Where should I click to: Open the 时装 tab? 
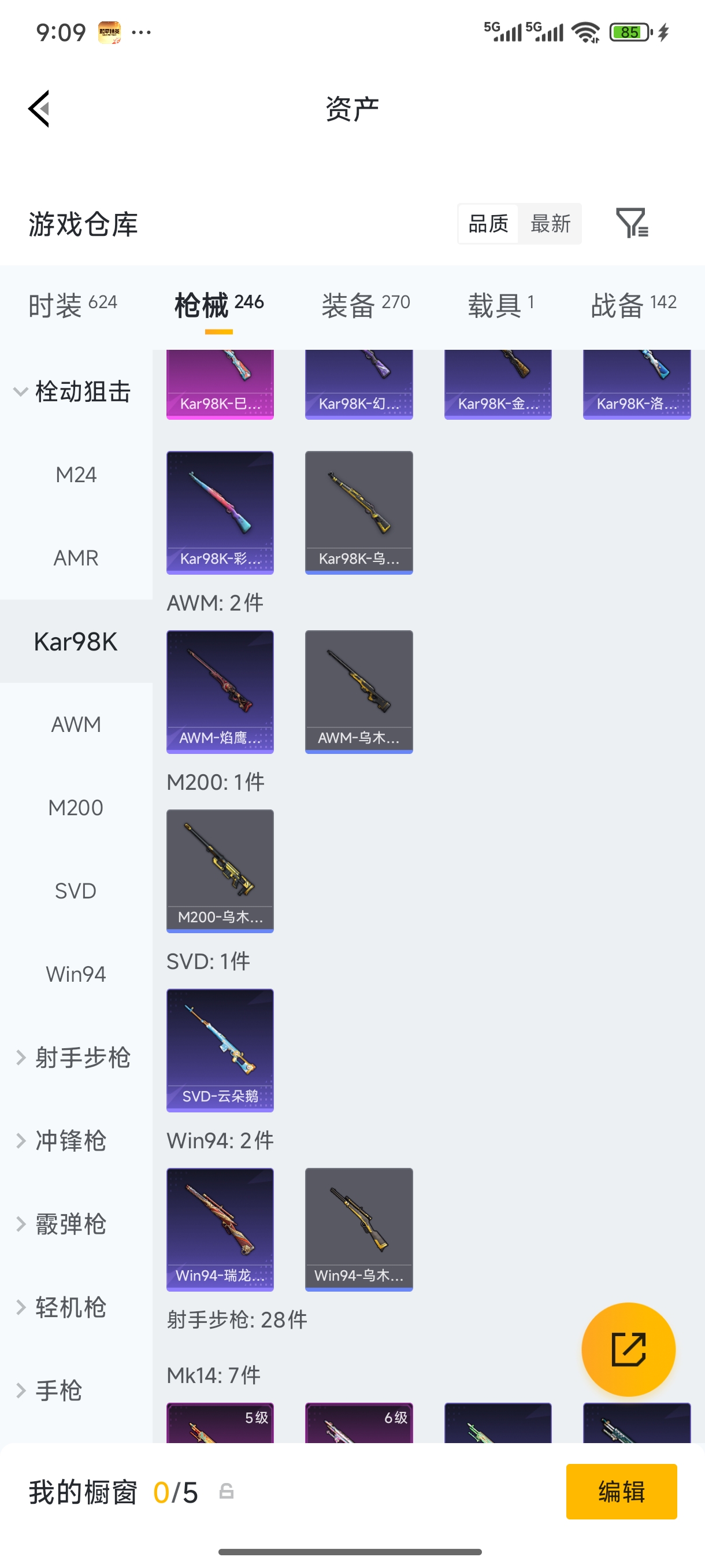[73, 303]
